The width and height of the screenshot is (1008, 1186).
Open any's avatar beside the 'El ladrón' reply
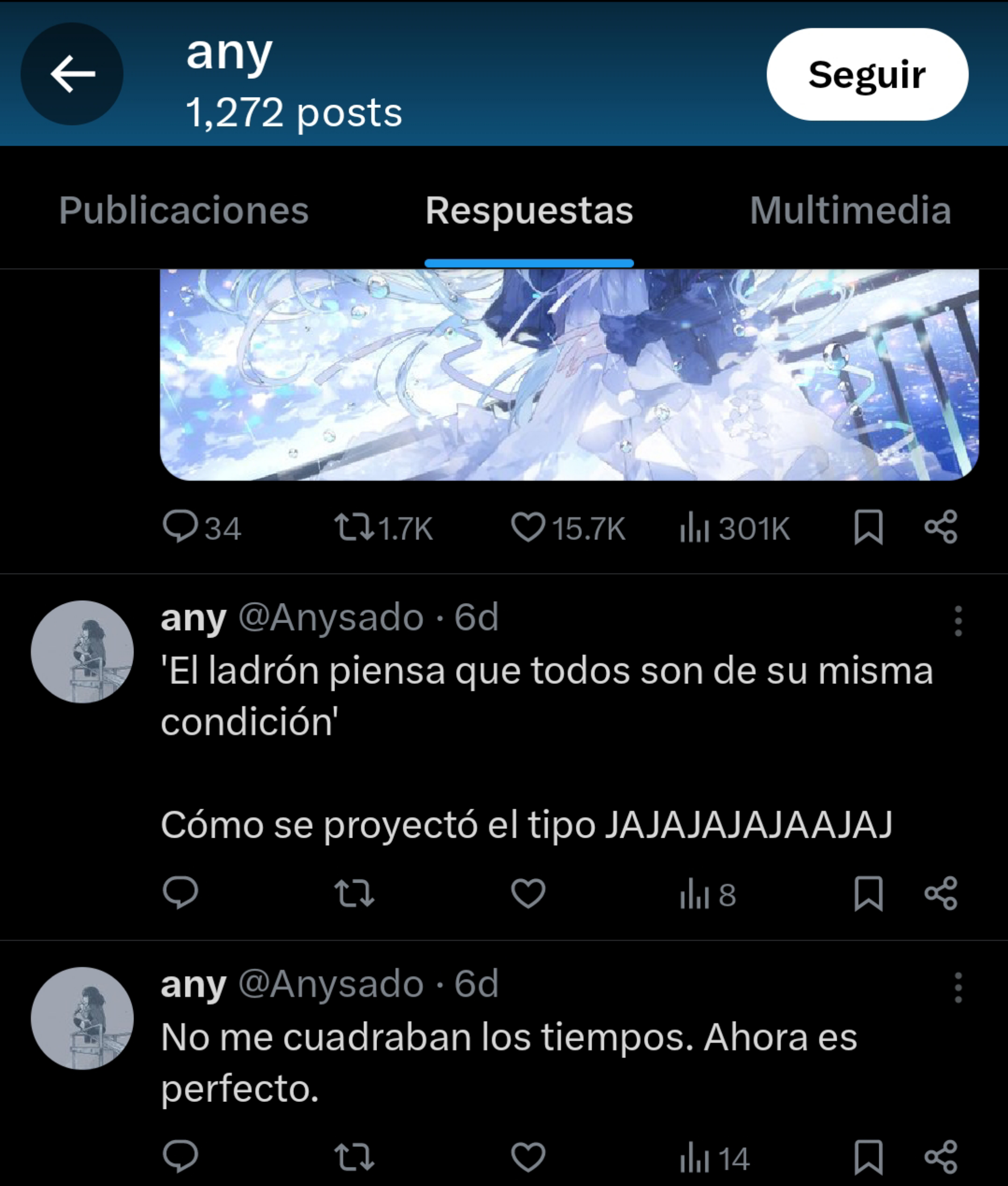[x=82, y=652]
